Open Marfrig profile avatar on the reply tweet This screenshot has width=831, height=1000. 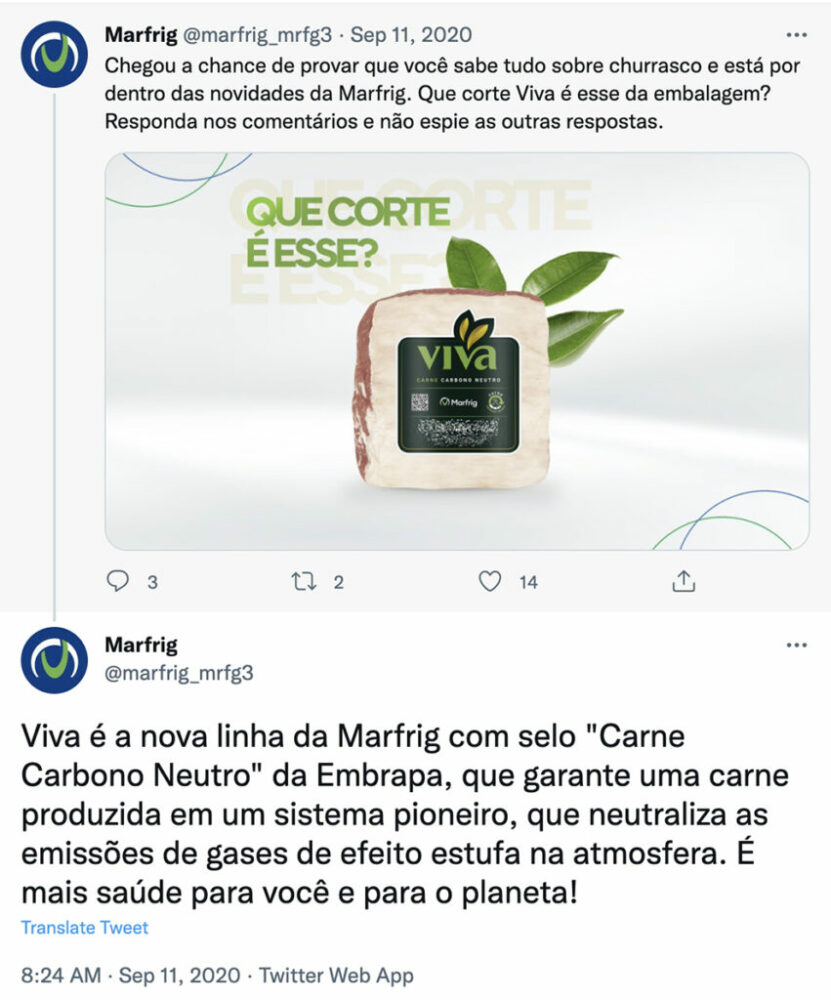54,660
